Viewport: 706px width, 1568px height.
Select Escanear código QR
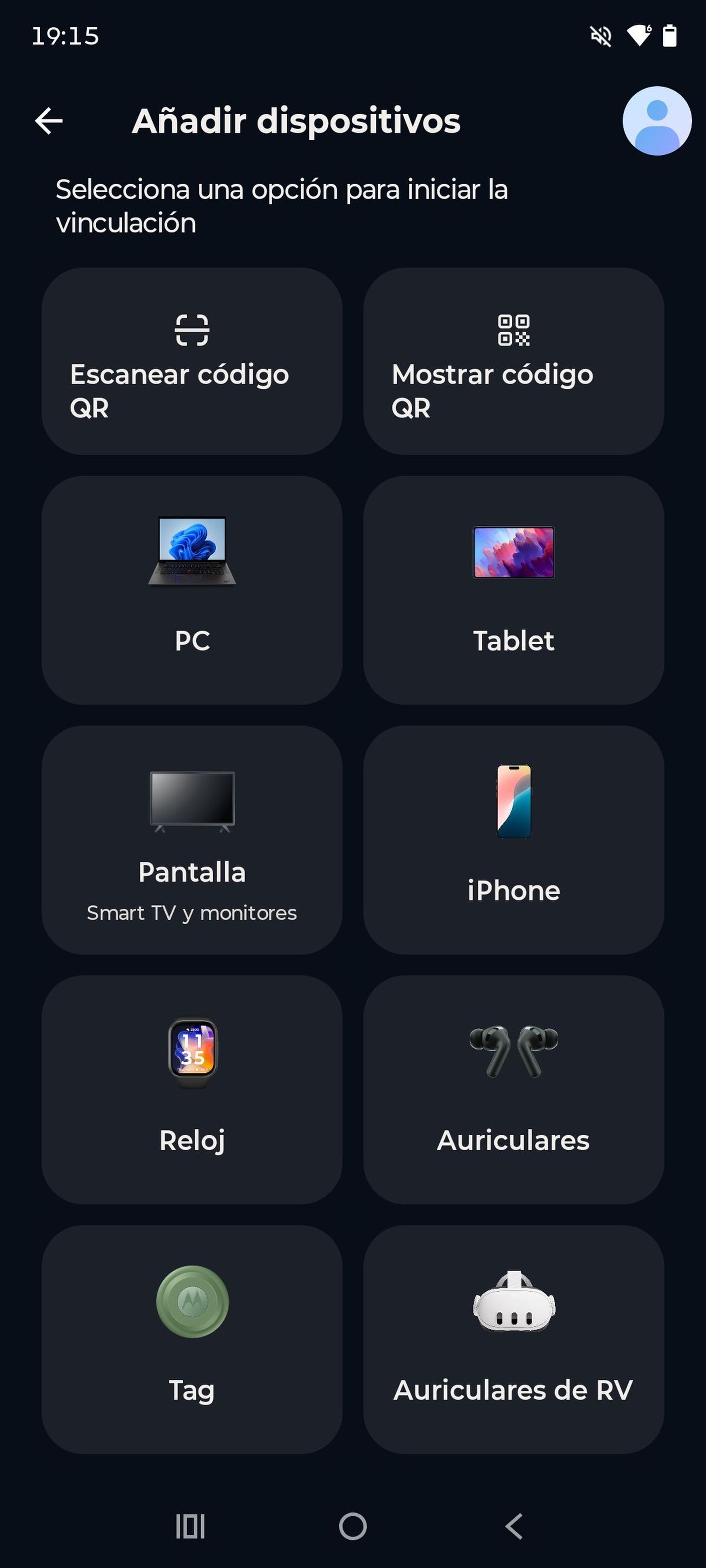(192, 361)
